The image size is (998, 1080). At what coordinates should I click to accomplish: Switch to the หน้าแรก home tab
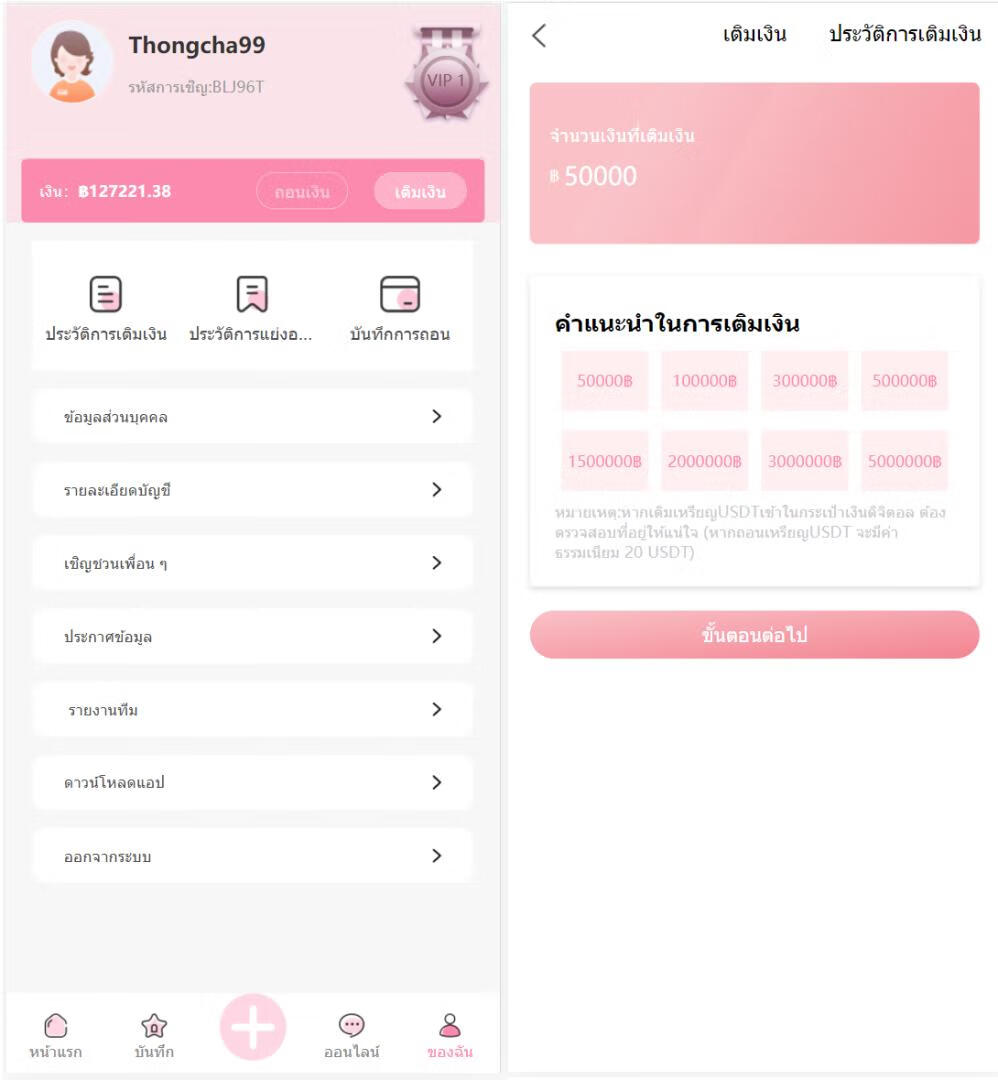point(56,1036)
